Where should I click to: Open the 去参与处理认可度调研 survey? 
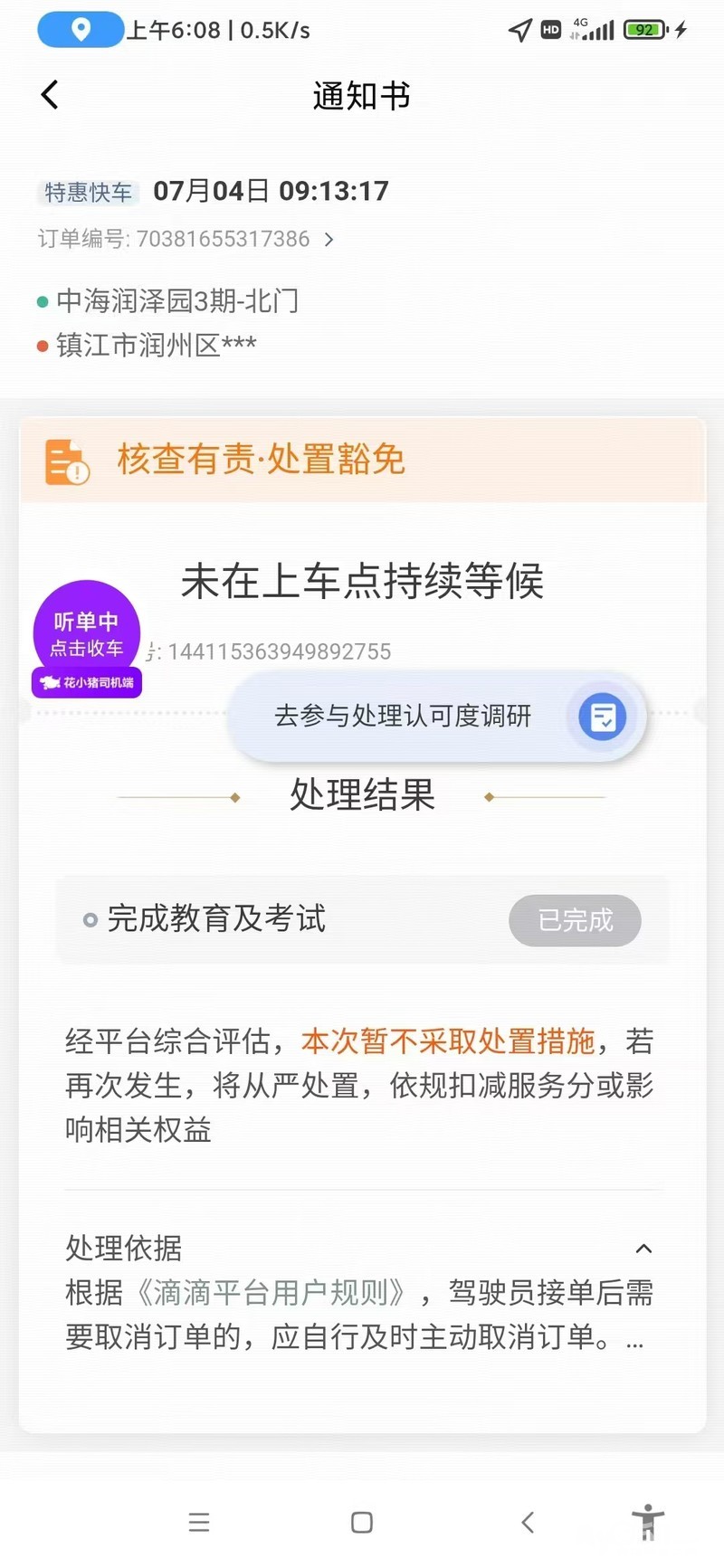point(436,717)
